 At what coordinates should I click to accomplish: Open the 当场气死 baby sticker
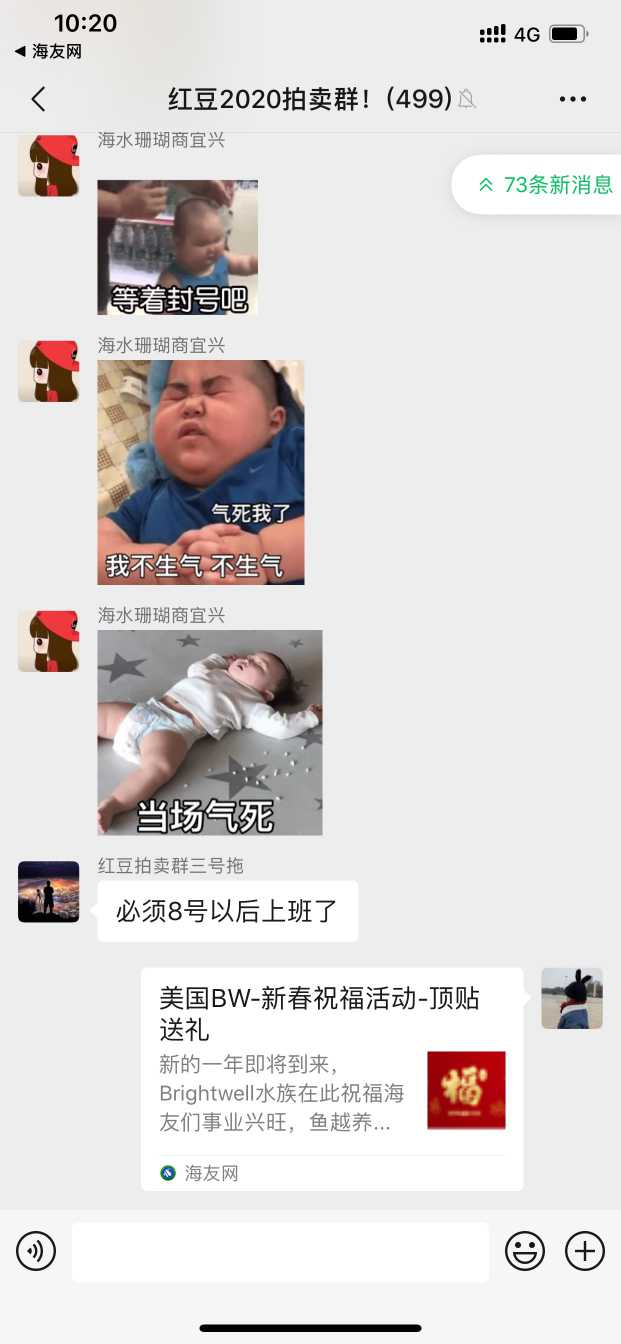click(209, 732)
